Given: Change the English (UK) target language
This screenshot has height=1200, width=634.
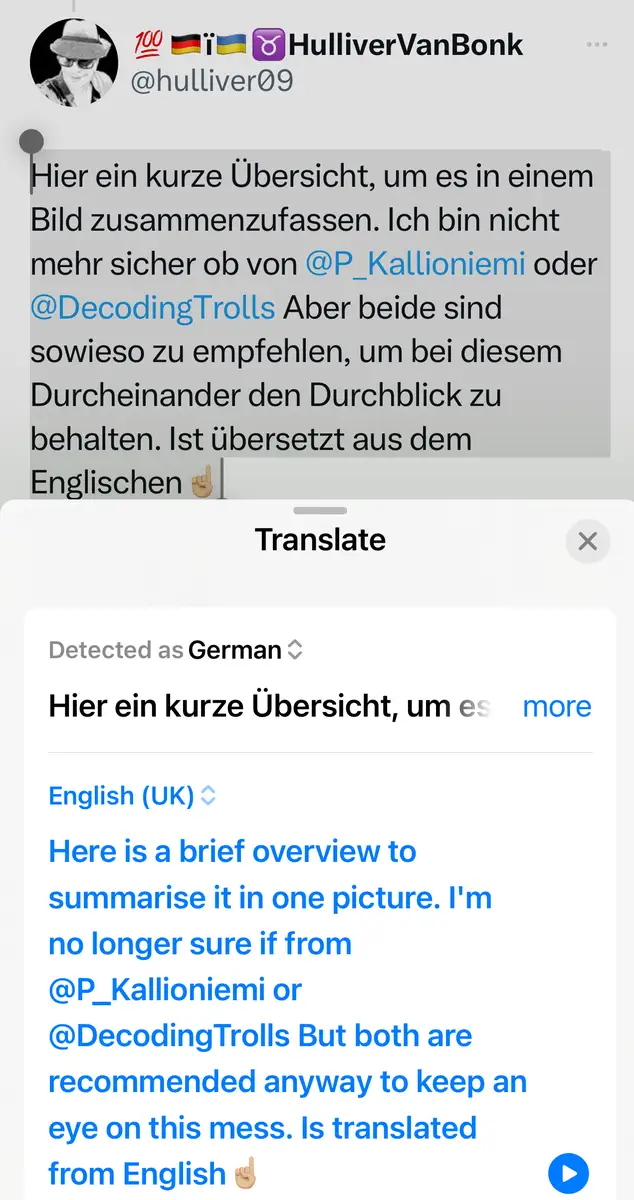Looking at the screenshot, I should [132, 796].
